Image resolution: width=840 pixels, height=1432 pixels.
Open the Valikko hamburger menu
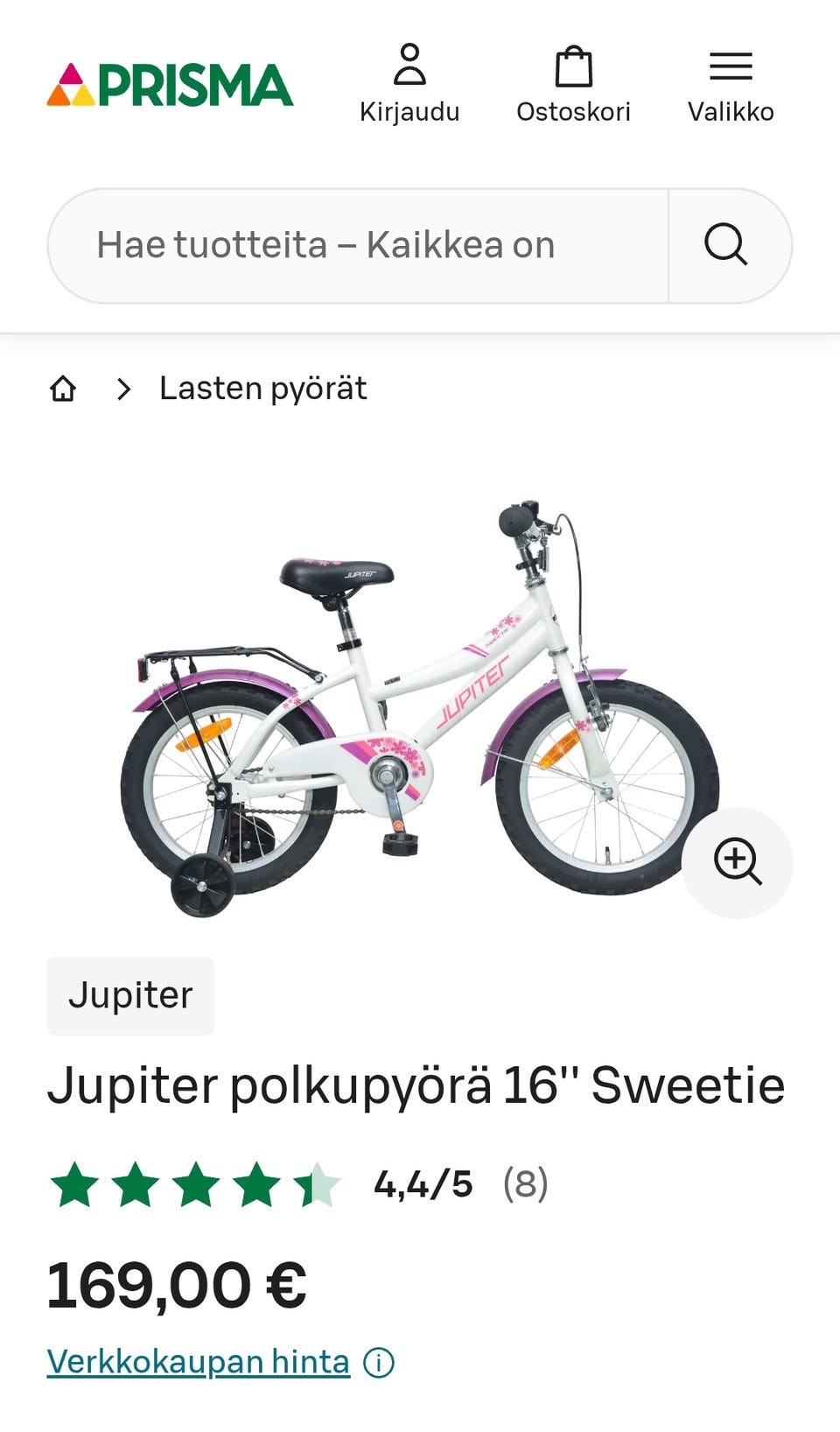[731, 65]
